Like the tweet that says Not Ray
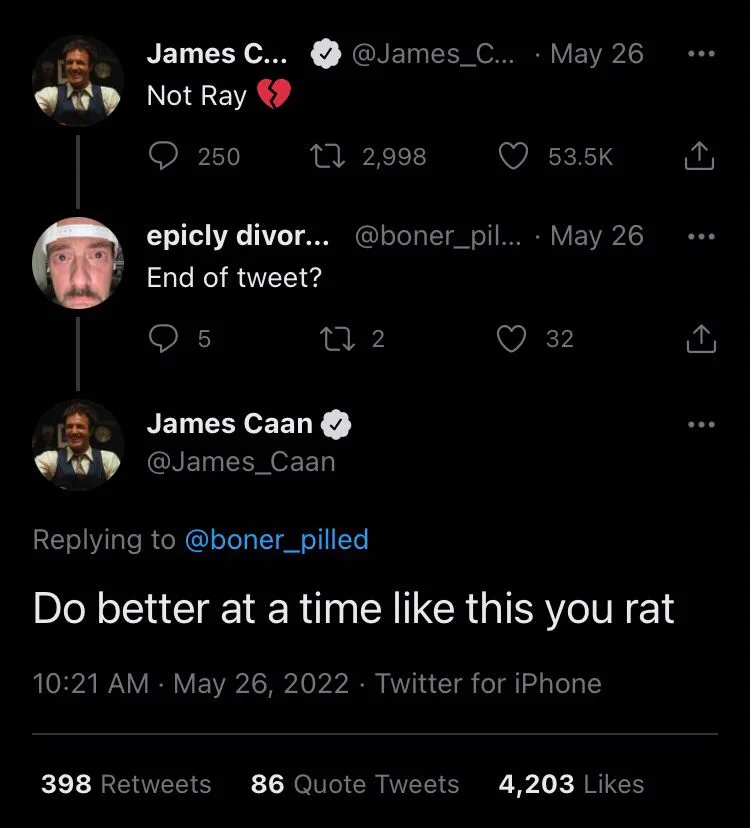Image resolution: width=750 pixels, height=828 pixels. (x=512, y=156)
